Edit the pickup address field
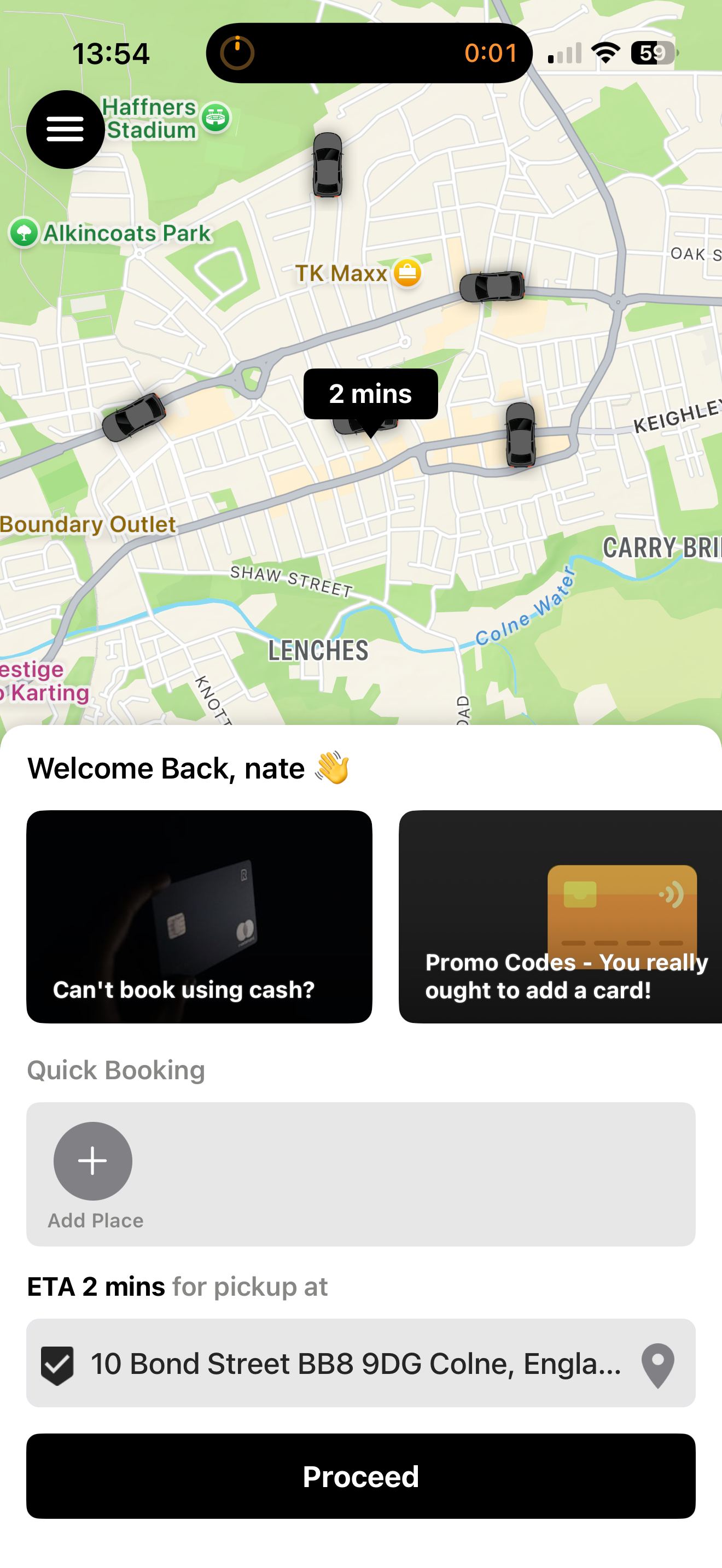The image size is (722, 1568). [x=356, y=1364]
